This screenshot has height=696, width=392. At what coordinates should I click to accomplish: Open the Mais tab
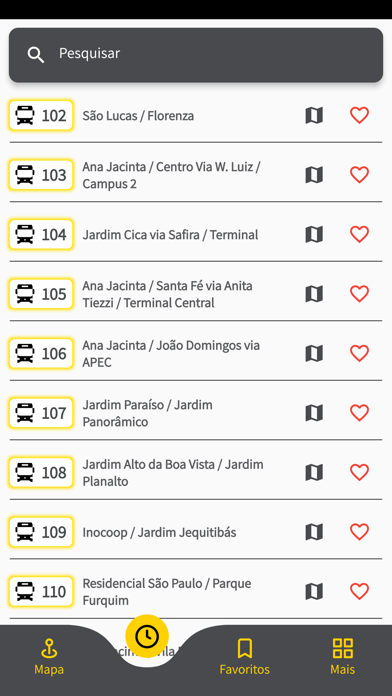[342, 657]
